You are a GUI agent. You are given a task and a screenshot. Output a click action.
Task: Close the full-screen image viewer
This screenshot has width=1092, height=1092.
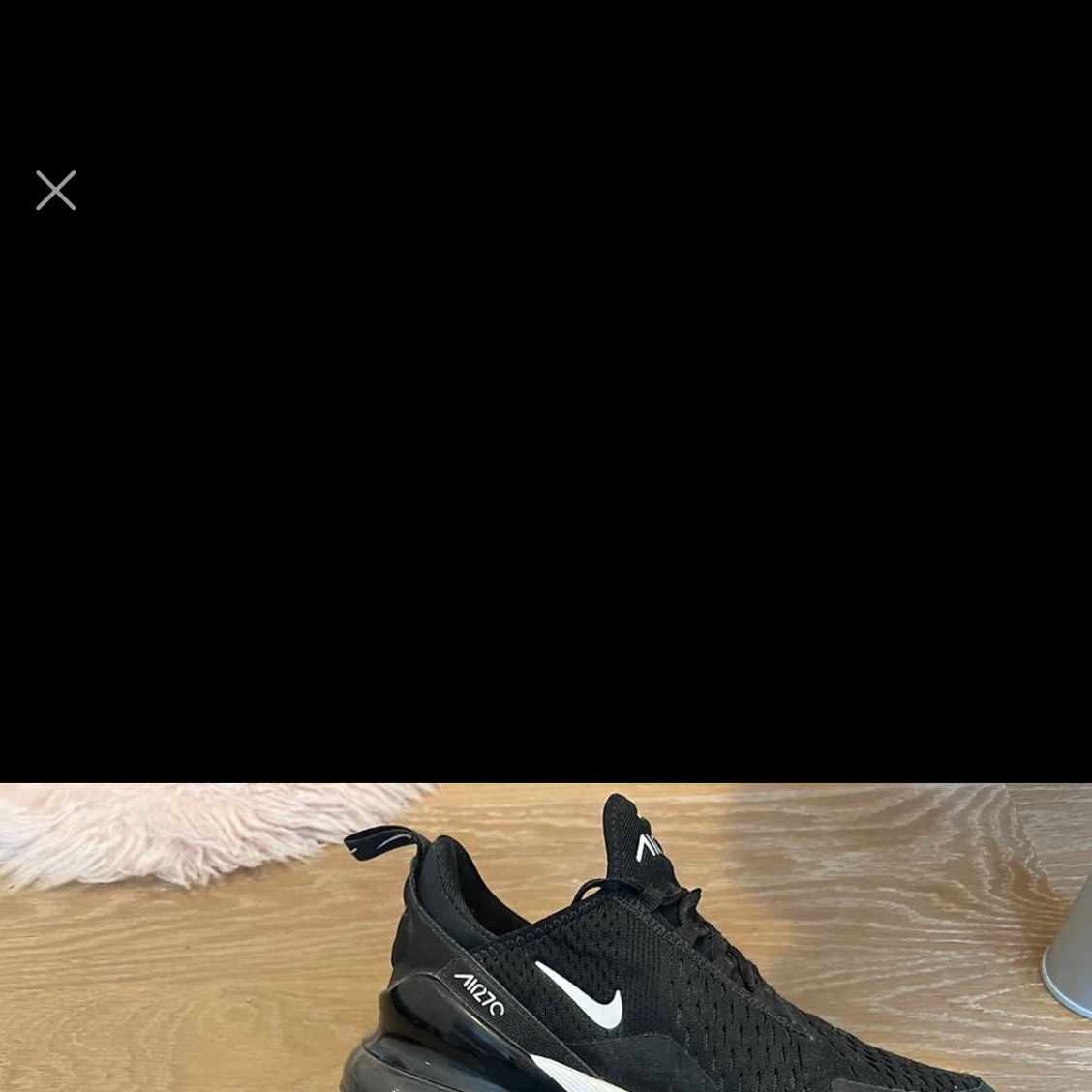pos(56,191)
